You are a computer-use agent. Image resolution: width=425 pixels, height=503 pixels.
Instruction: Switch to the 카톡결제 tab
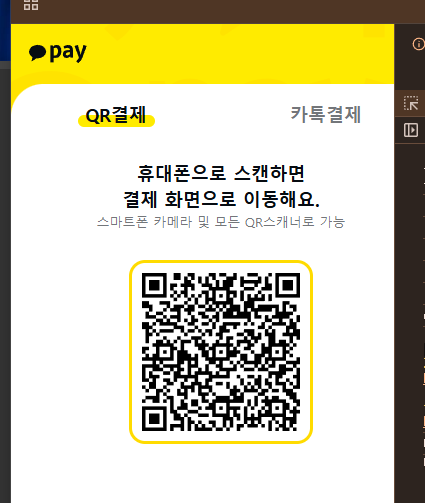click(x=326, y=114)
